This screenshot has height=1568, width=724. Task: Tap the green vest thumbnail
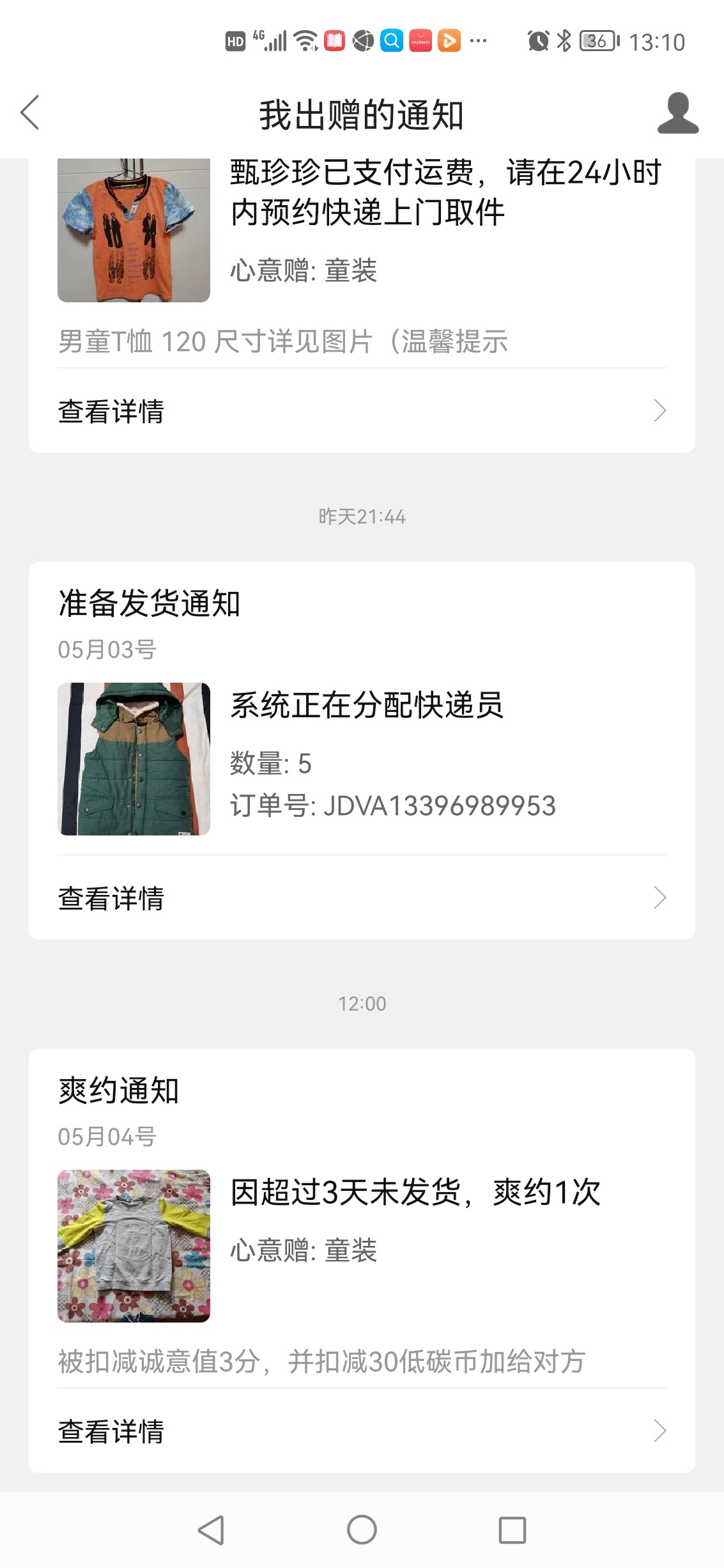pos(134,759)
